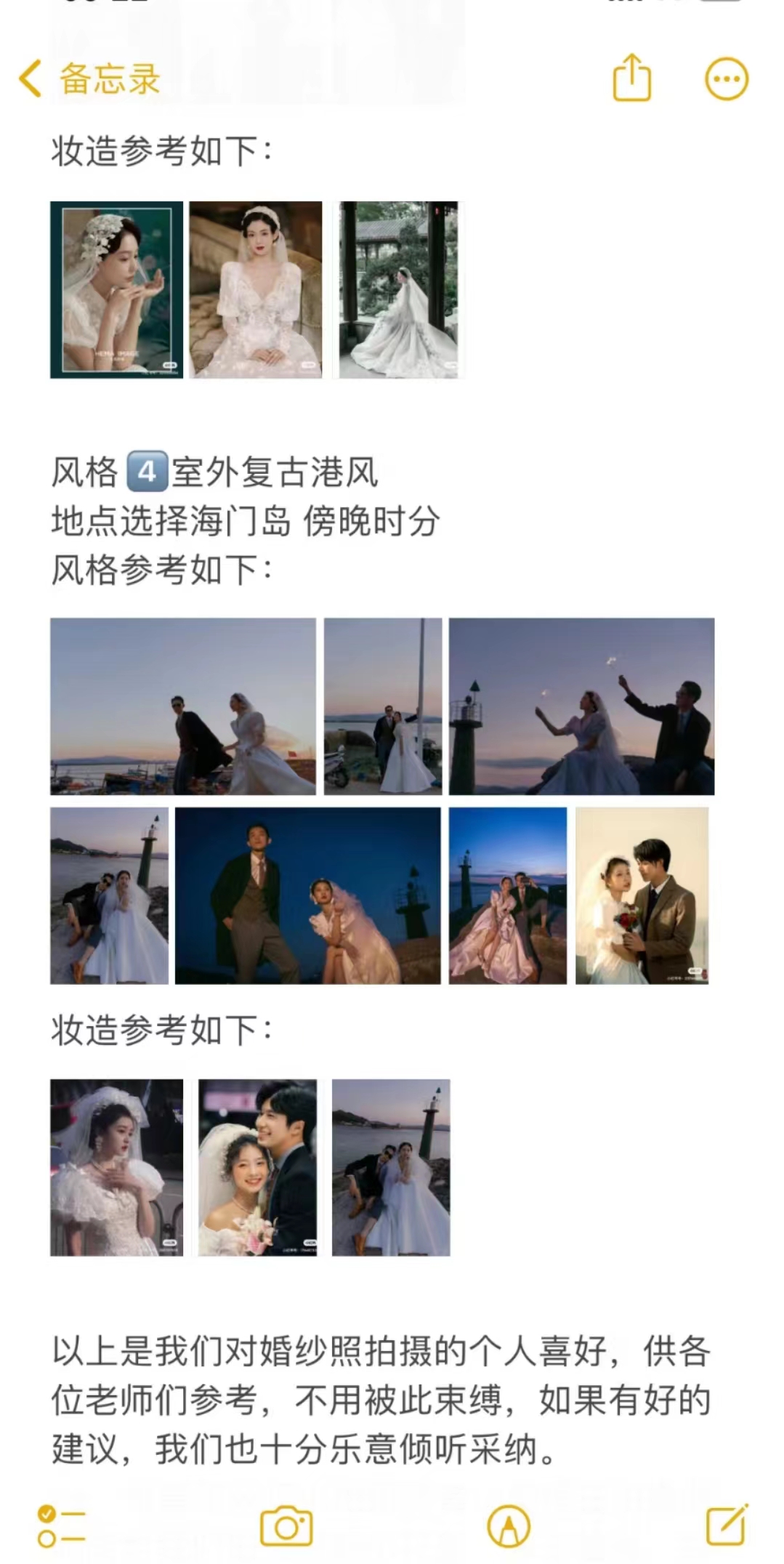The image size is (784, 1564).
Task: Open the smiling couple close-up makeup photo
Action: [257, 1167]
